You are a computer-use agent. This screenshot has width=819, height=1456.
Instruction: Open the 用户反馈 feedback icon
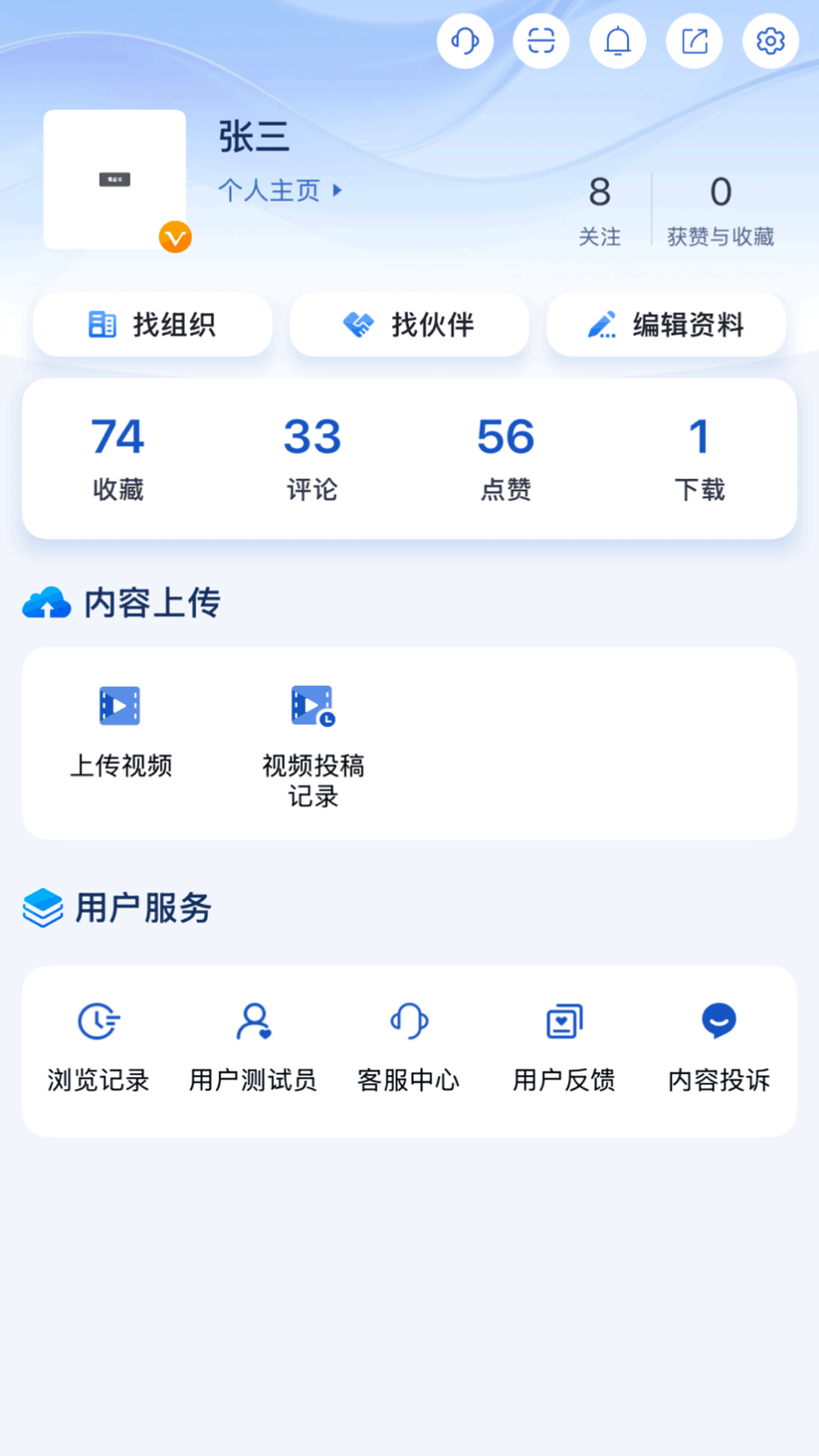[x=564, y=1021]
